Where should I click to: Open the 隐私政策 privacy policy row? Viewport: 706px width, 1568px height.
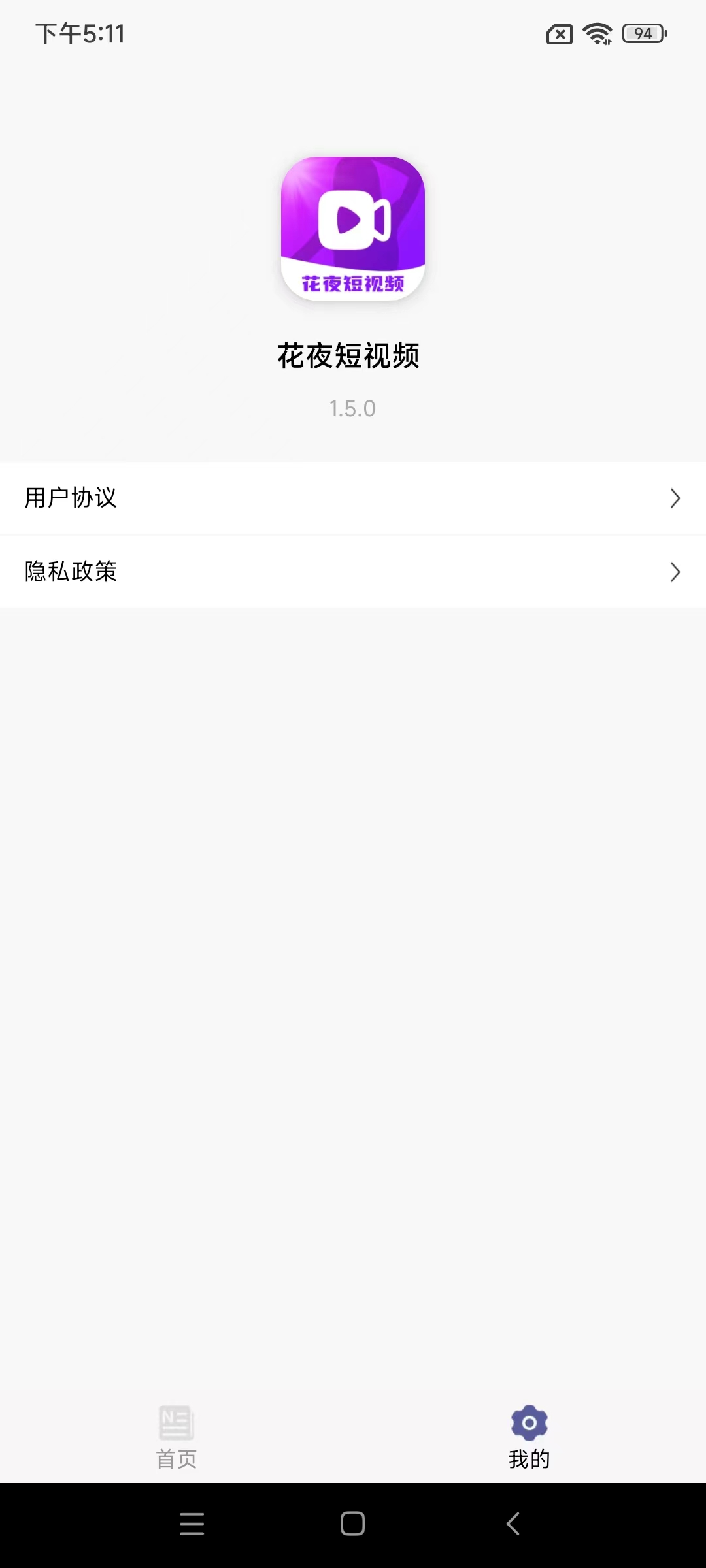point(353,572)
